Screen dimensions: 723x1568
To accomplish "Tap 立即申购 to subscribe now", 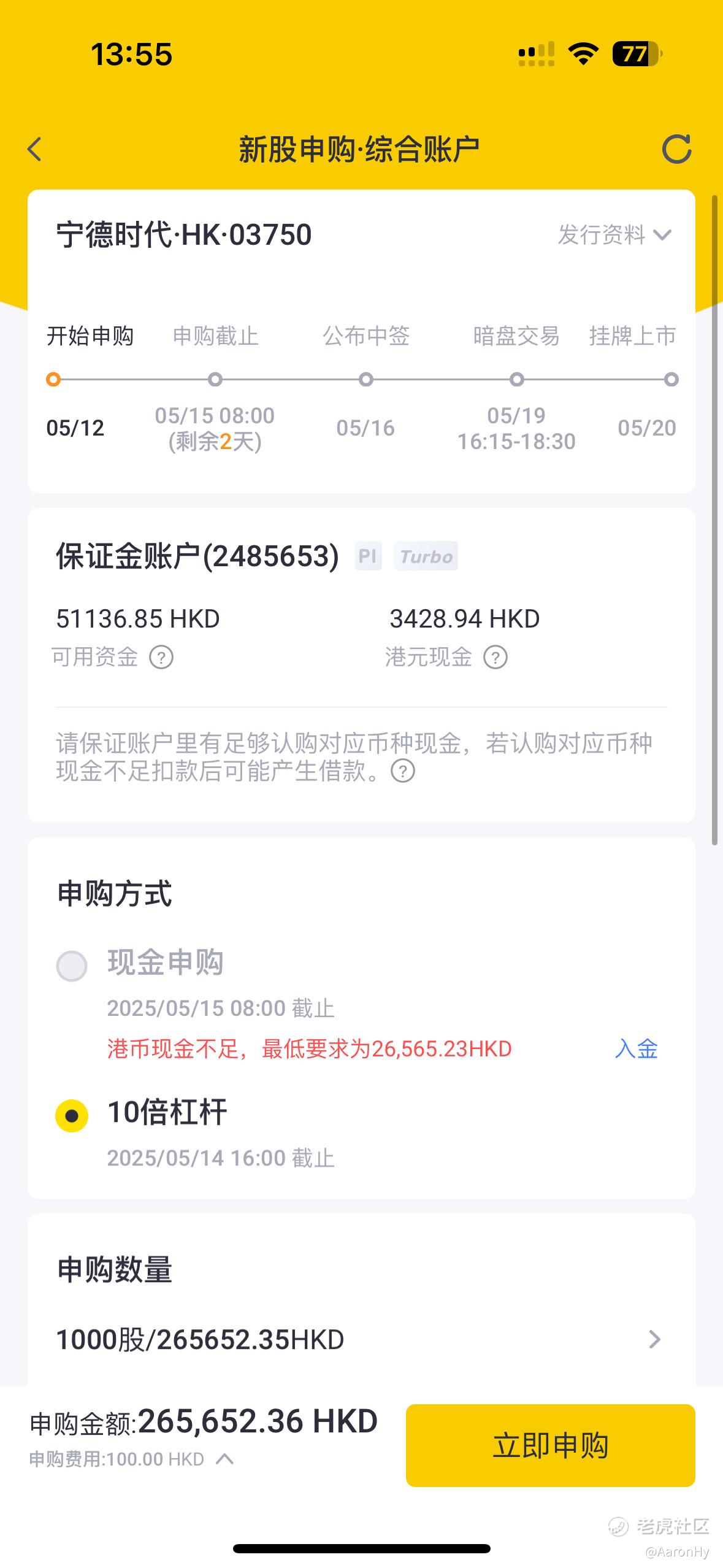I will (550, 1445).
